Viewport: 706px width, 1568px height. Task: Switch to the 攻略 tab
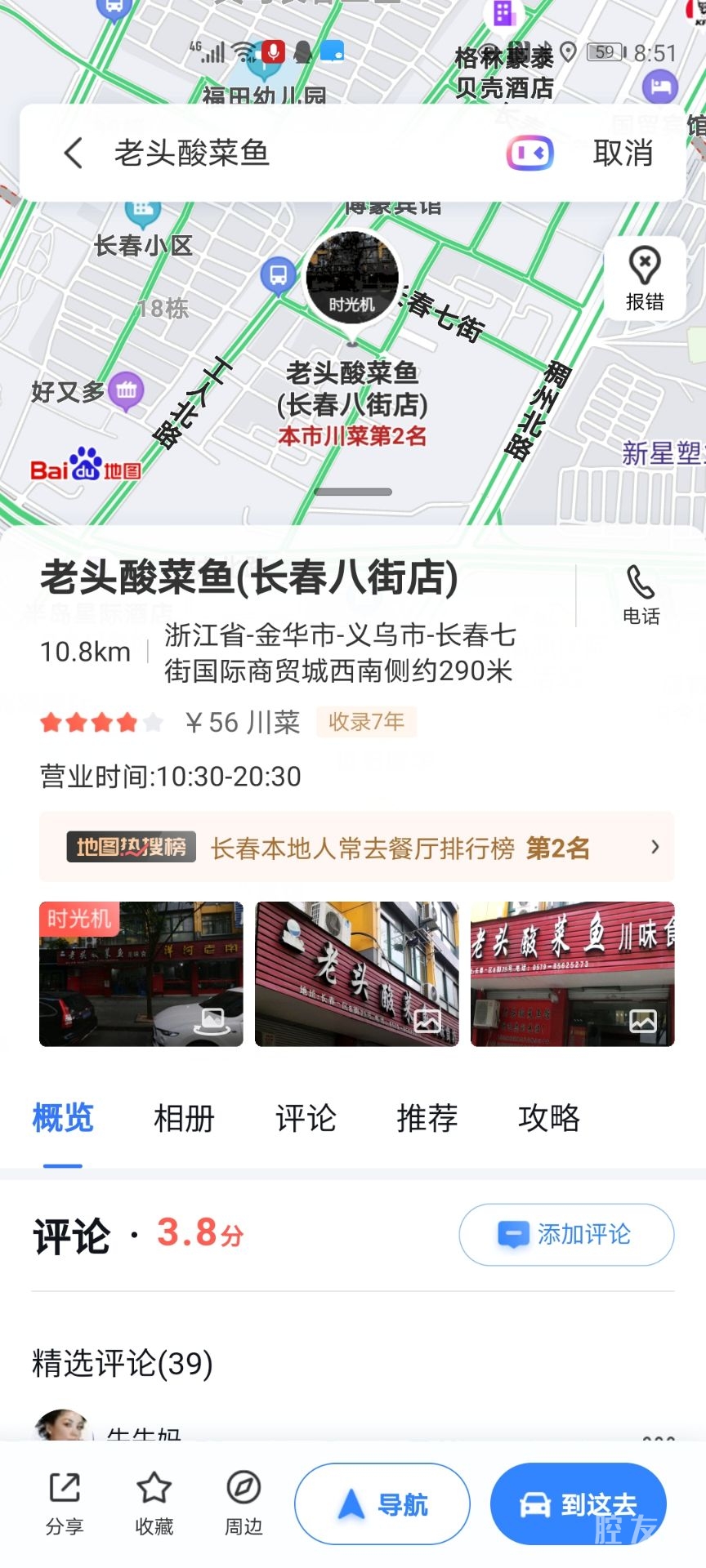pos(549,1118)
